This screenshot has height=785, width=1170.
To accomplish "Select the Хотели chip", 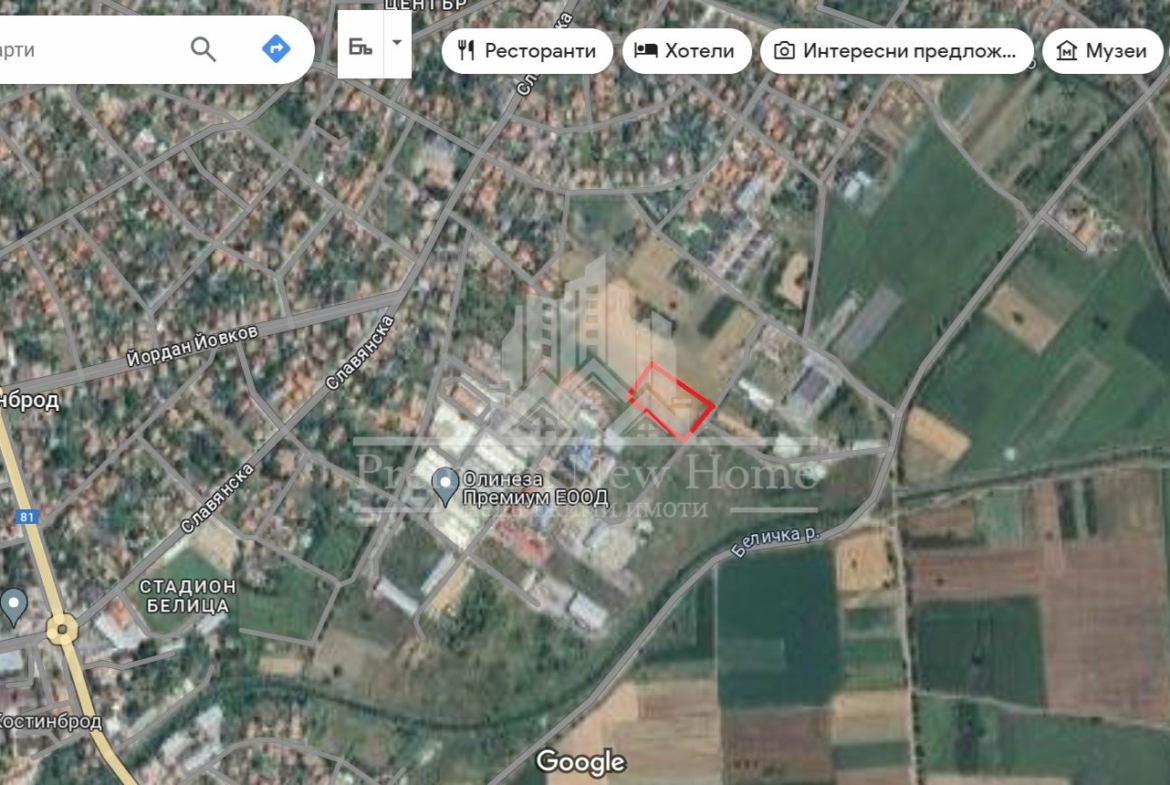I will (686, 51).
